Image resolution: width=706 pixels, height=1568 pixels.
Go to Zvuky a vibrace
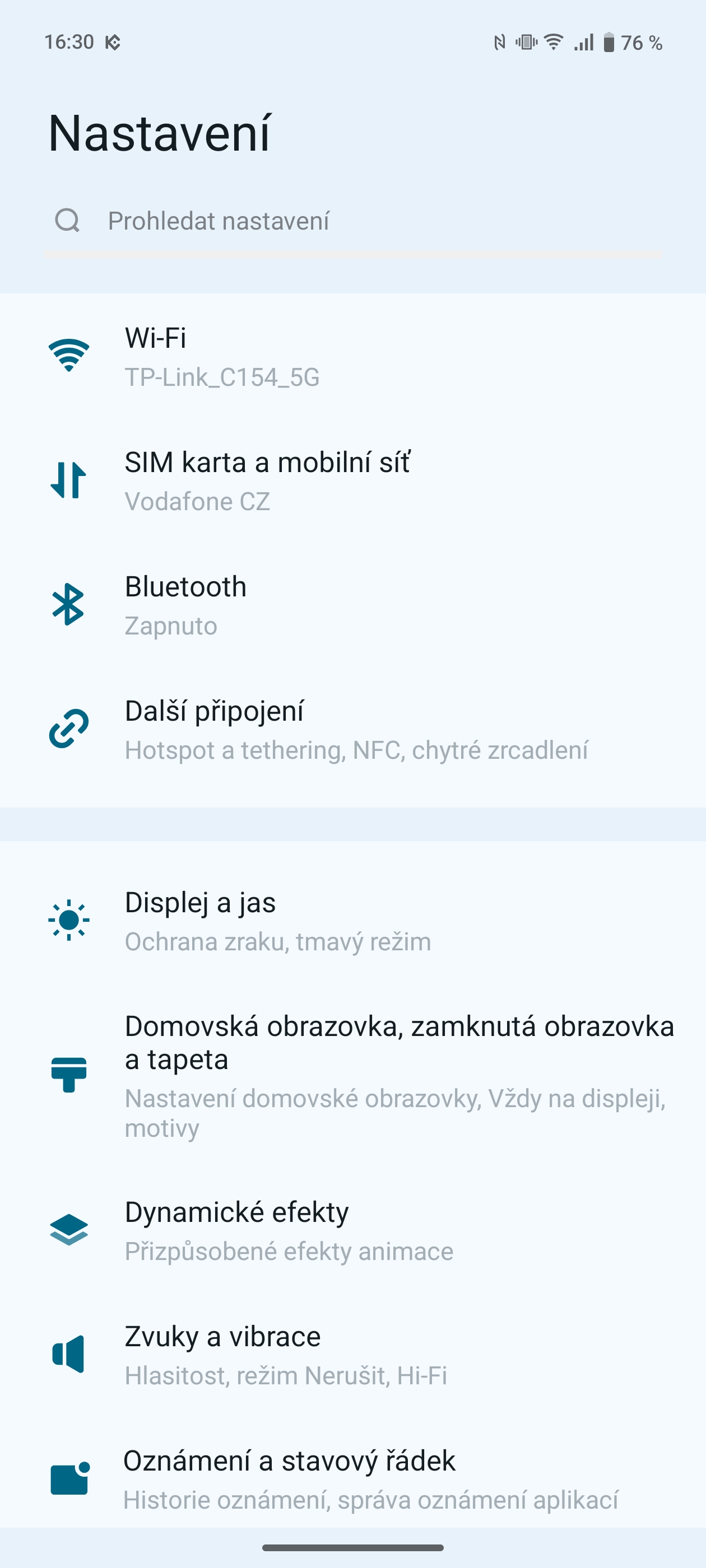click(x=354, y=1355)
